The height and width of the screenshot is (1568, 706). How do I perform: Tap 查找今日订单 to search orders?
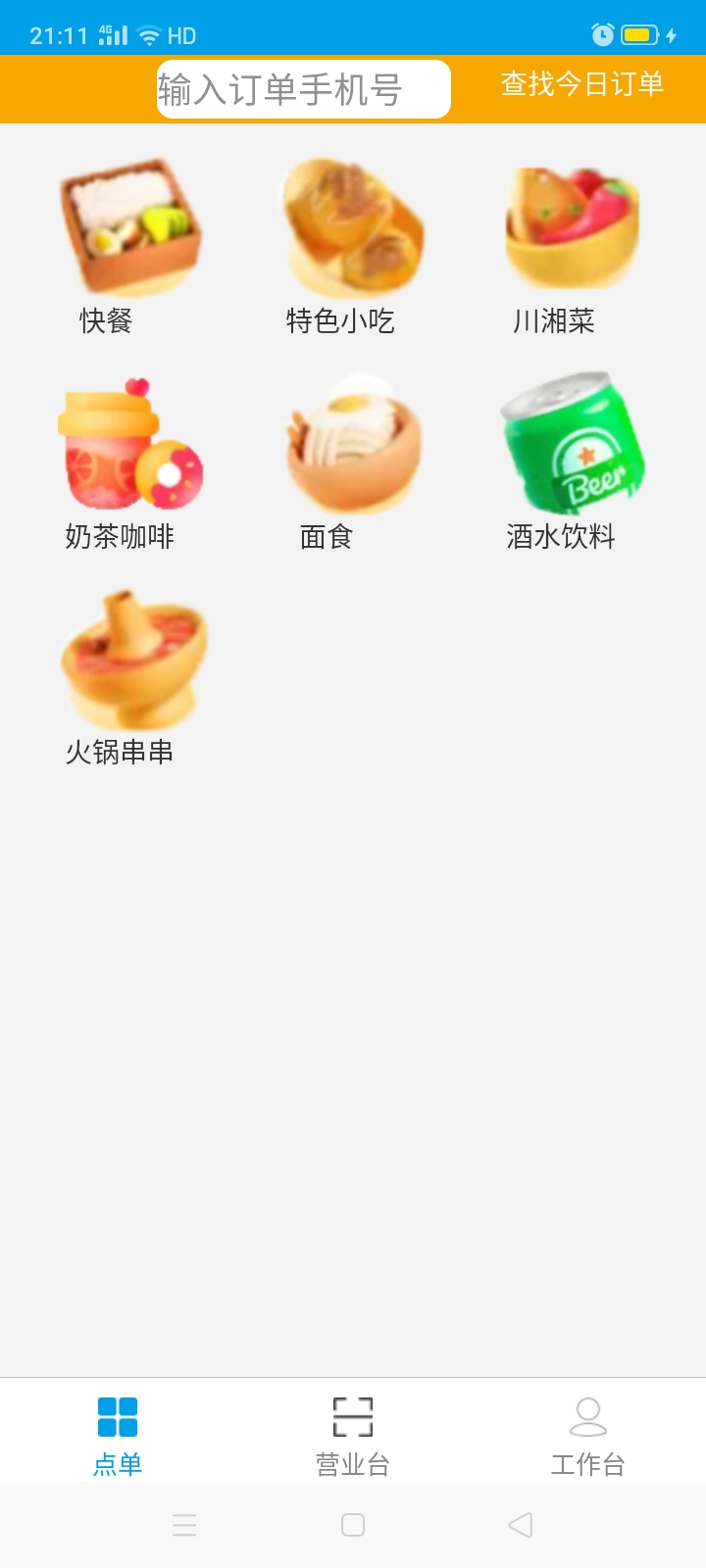(x=580, y=85)
